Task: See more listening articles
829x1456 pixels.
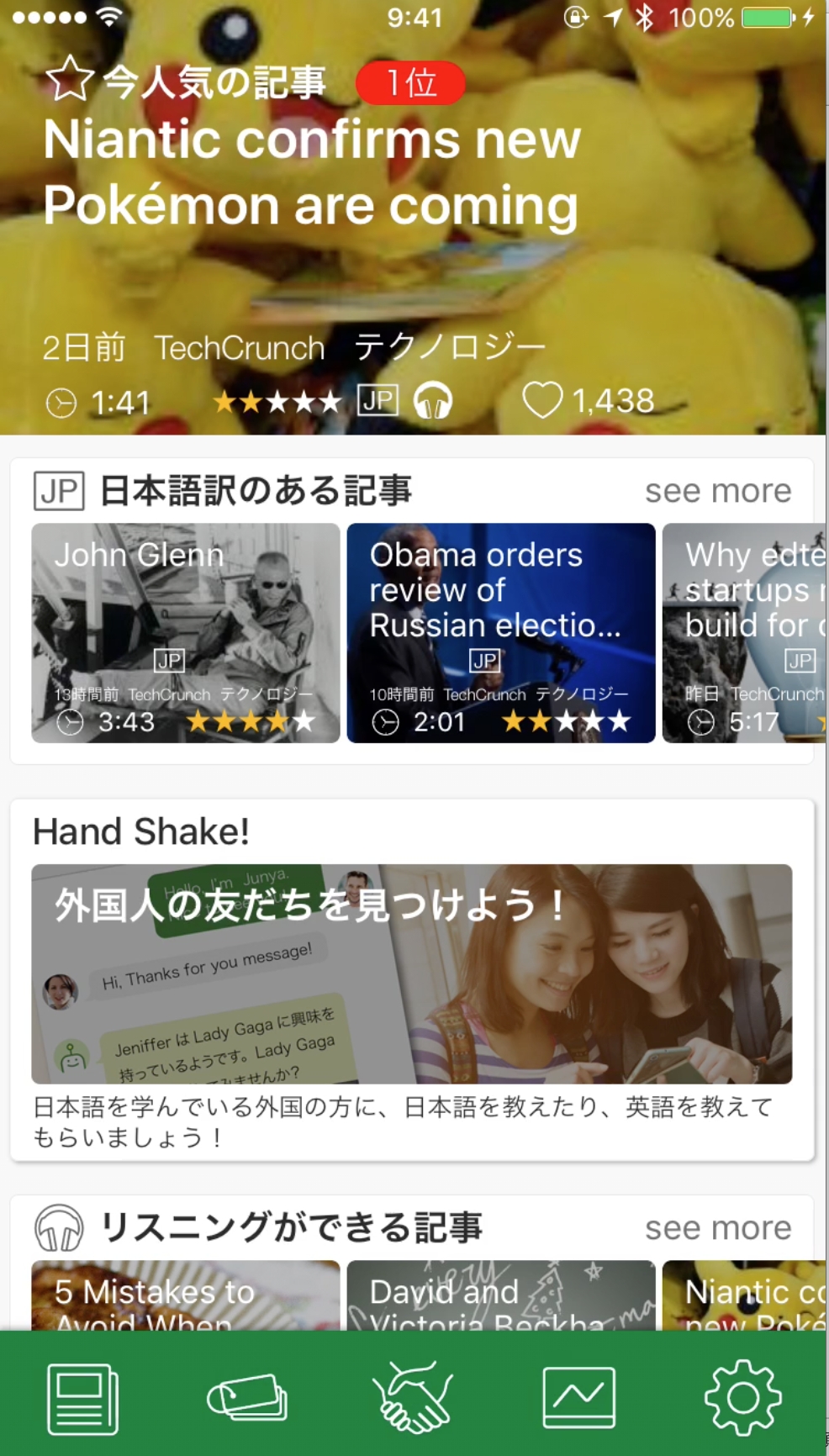Action: [x=717, y=1228]
